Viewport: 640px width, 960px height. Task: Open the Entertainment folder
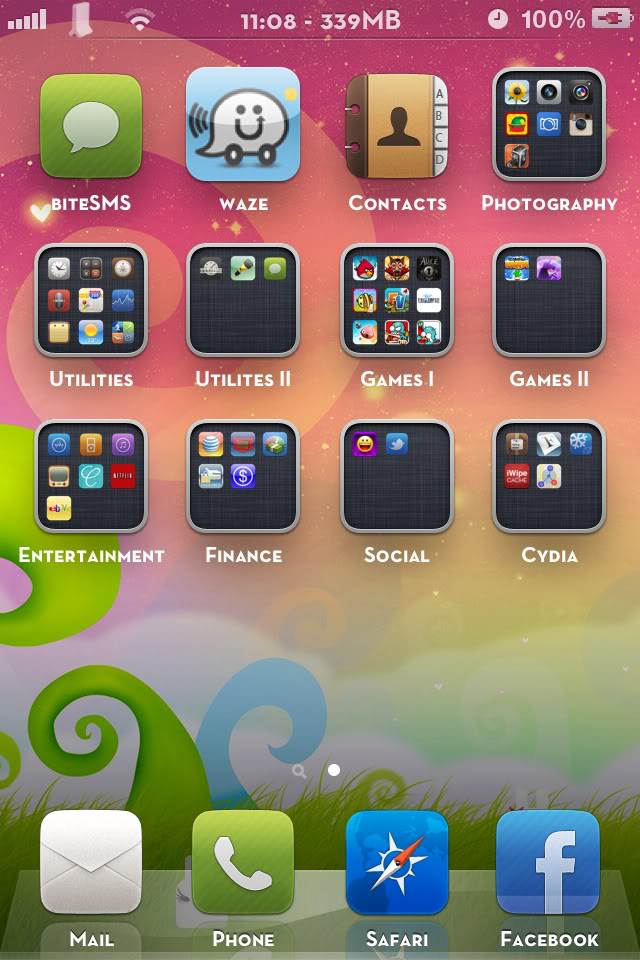tap(91, 476)
